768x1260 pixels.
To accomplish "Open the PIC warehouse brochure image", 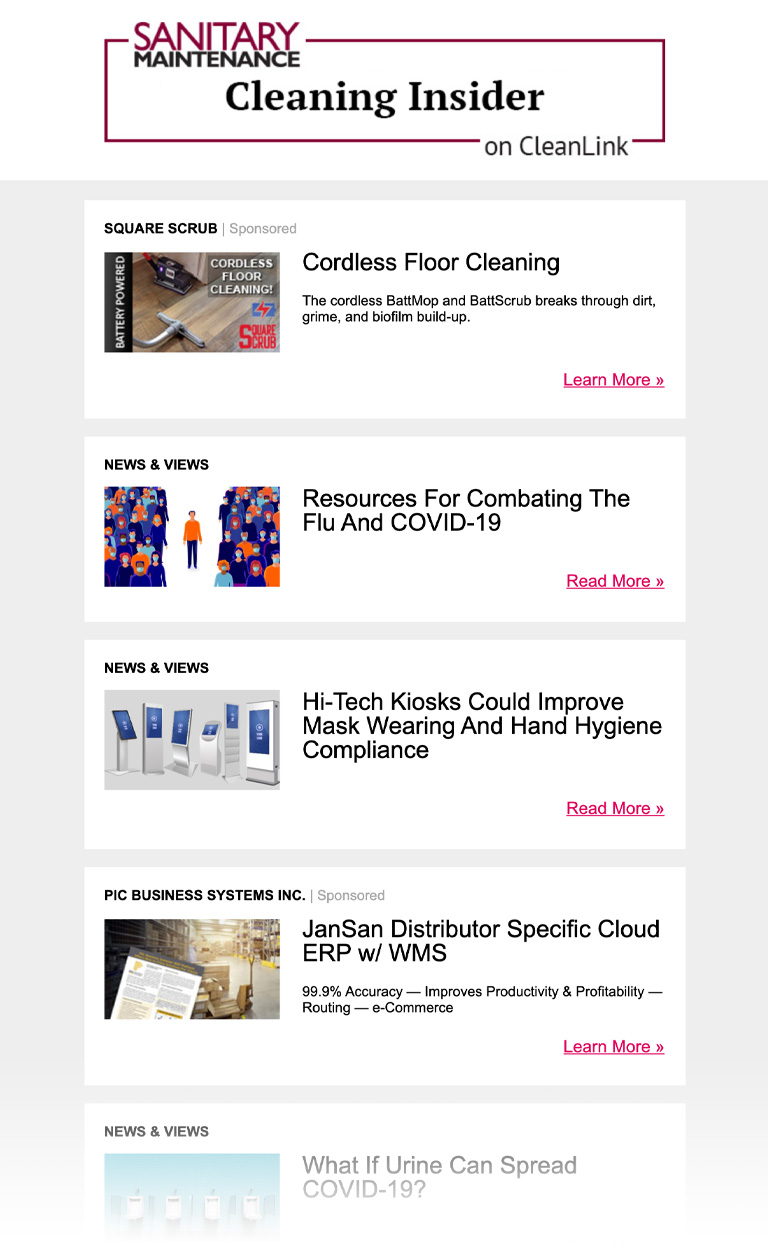I will (x=191, y=968).
